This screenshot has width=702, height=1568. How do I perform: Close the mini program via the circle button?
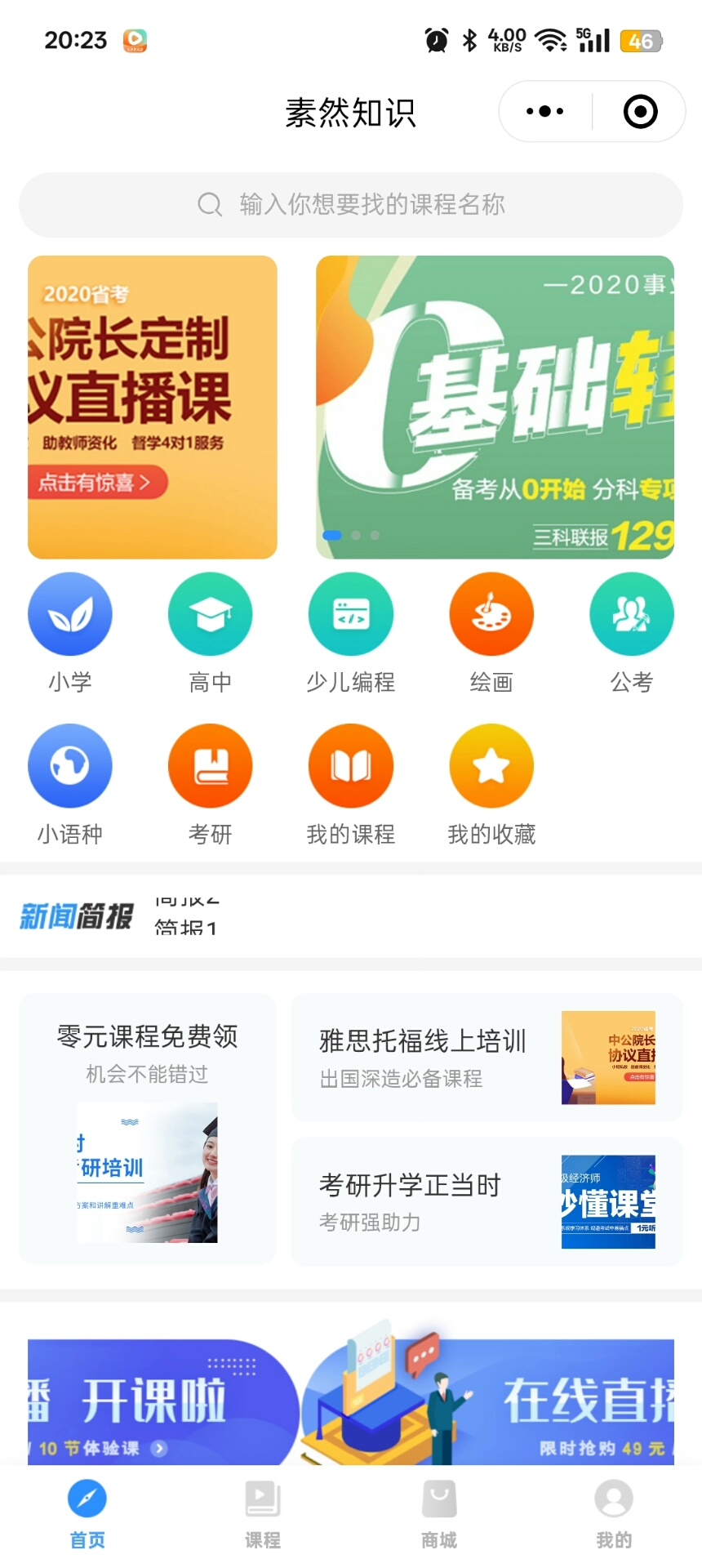pyautogui.click(x=640, y=112)
